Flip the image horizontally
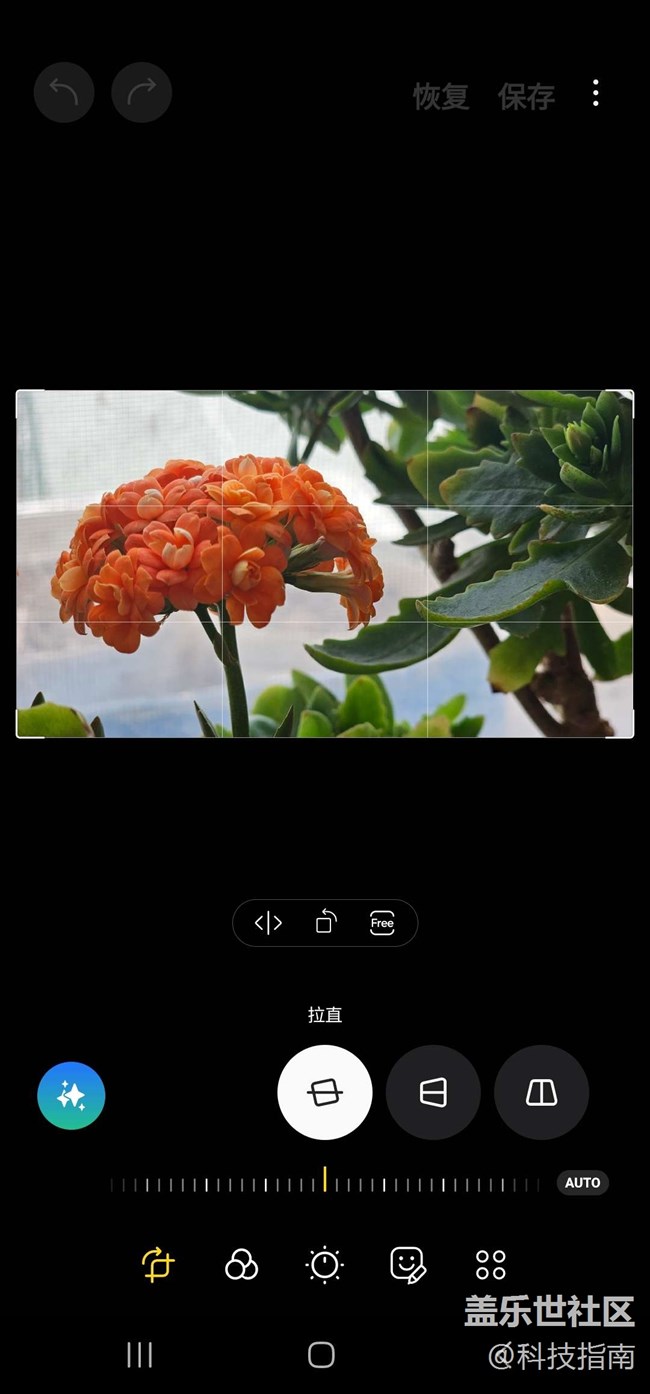This screenshot has height=1394, width=650. pos(268,923)
